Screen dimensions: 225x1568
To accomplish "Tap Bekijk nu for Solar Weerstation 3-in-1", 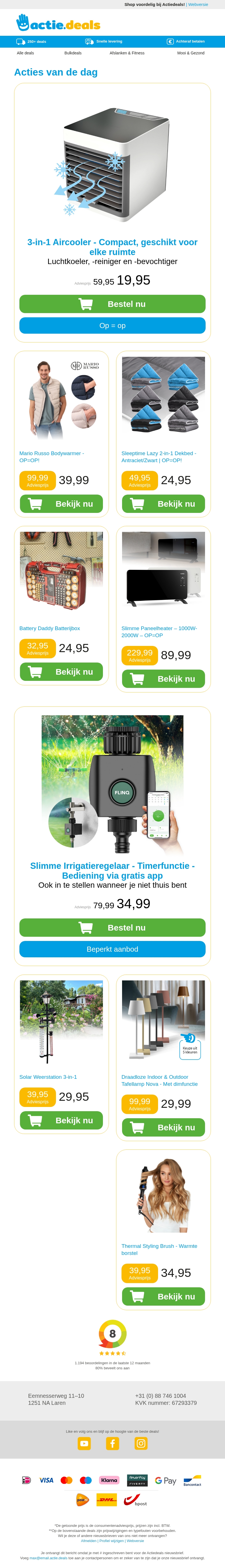I will click(x=61, y=1120).
